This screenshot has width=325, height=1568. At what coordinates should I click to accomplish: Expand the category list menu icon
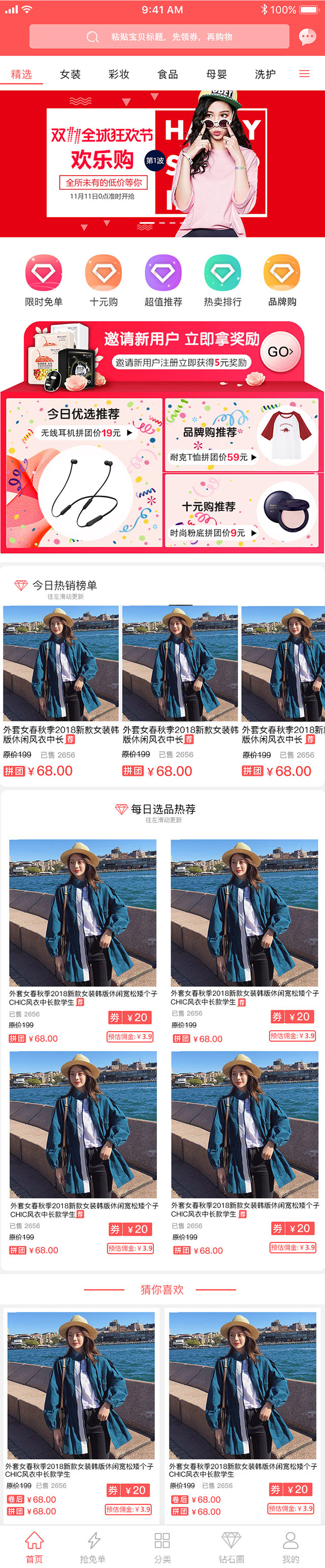[x=304, y=74]
